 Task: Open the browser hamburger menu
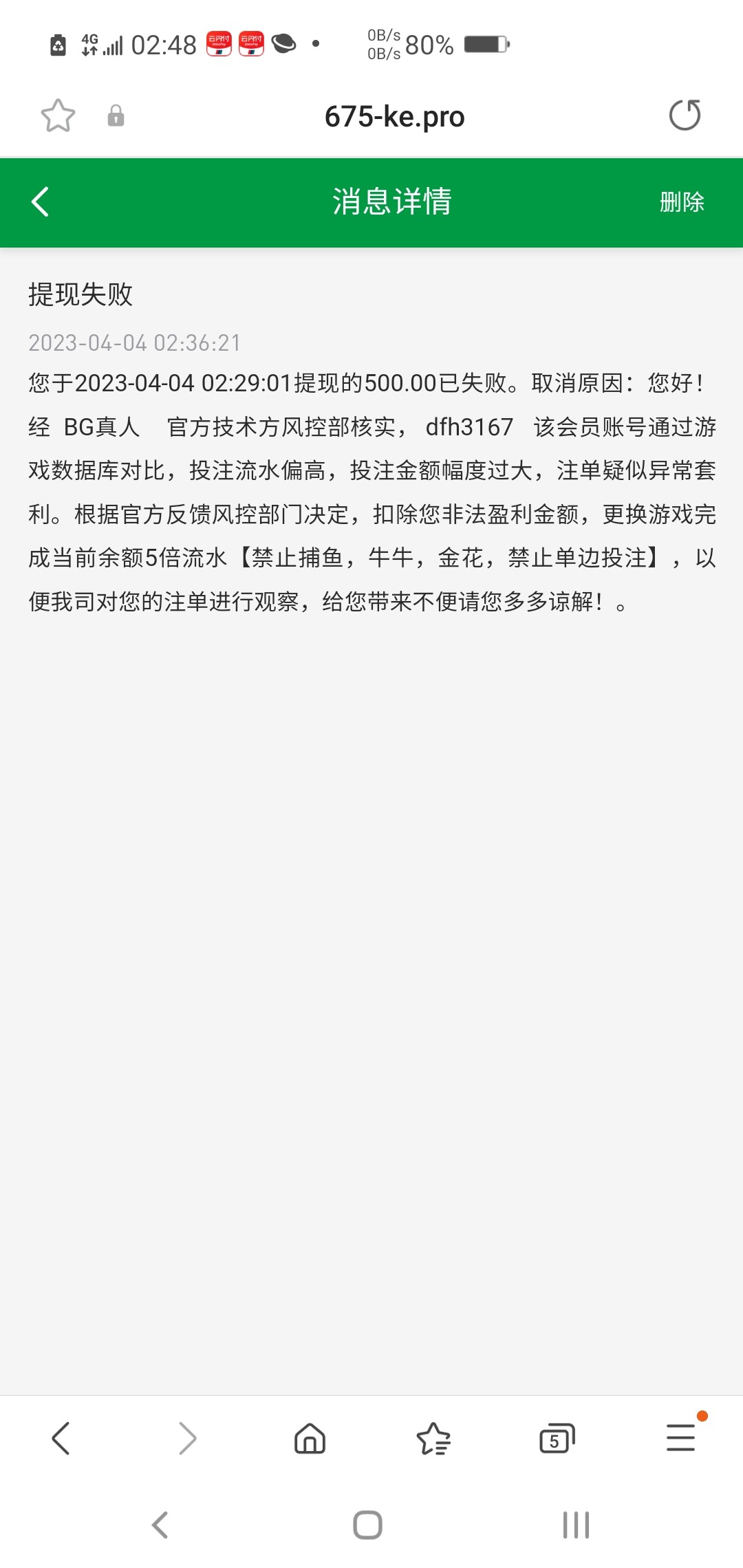click(x=680, y=1438)
